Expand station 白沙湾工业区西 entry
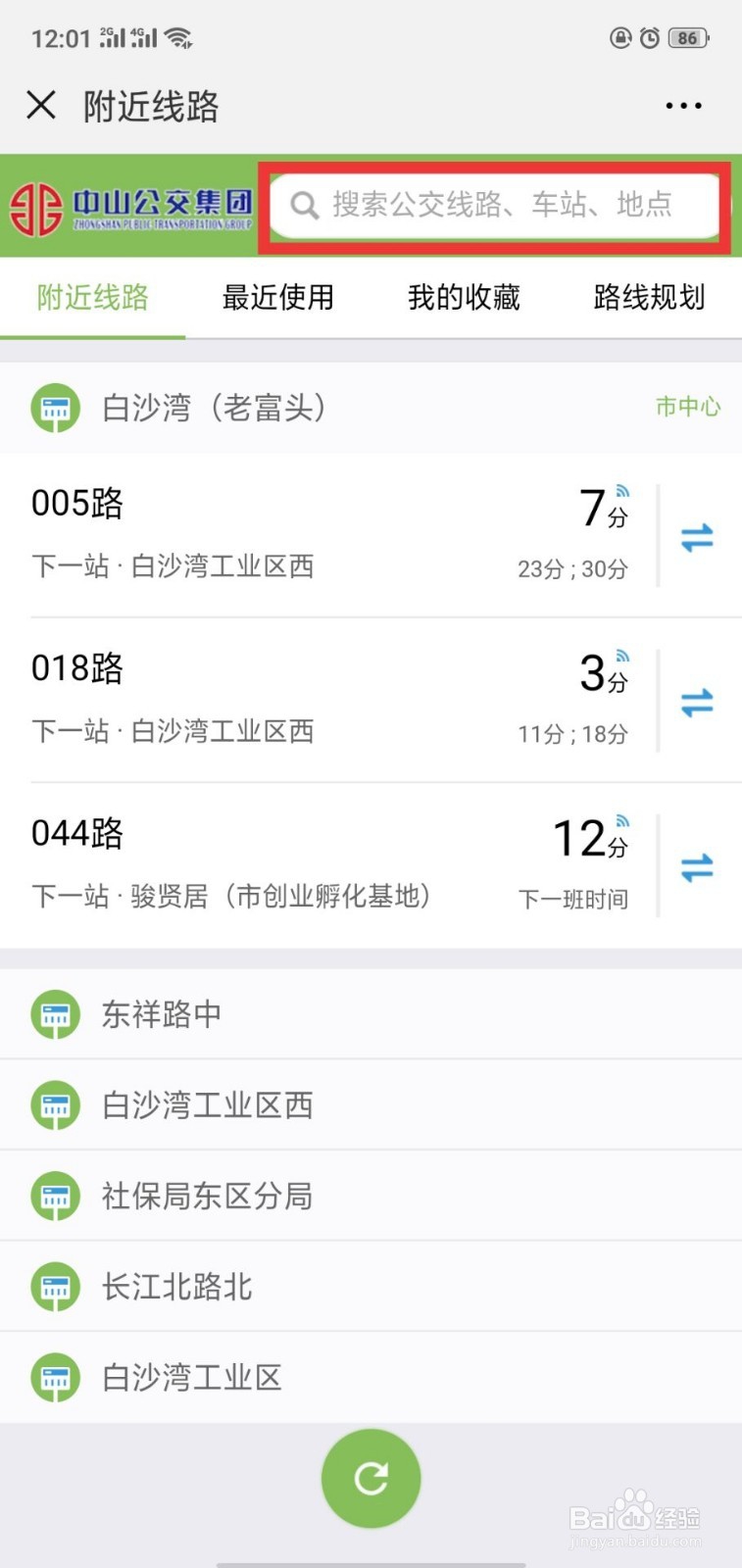Screen dimensions: 742x1568 (207, 1104)
